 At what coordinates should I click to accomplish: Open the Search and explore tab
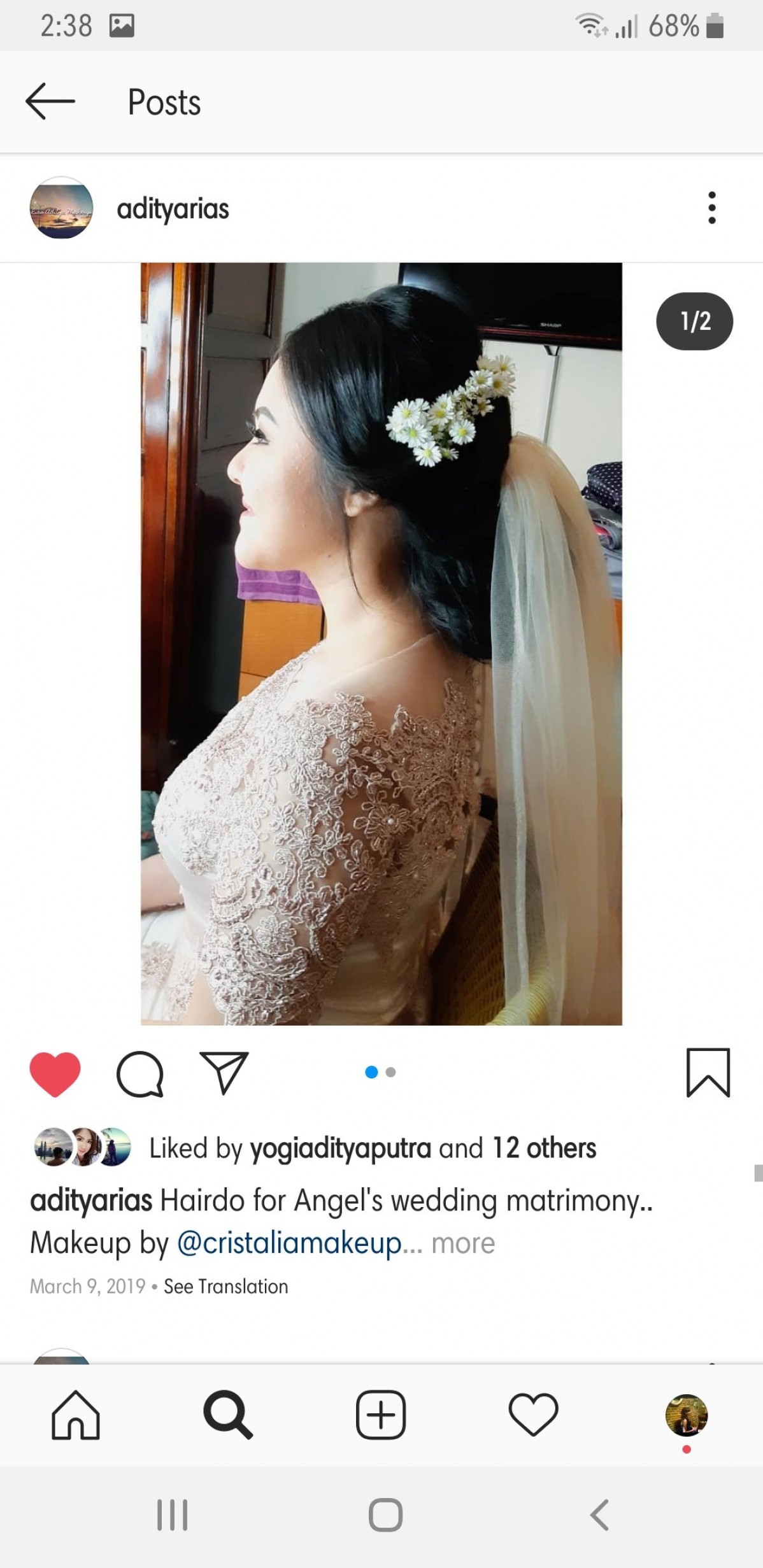(228, 1415)
